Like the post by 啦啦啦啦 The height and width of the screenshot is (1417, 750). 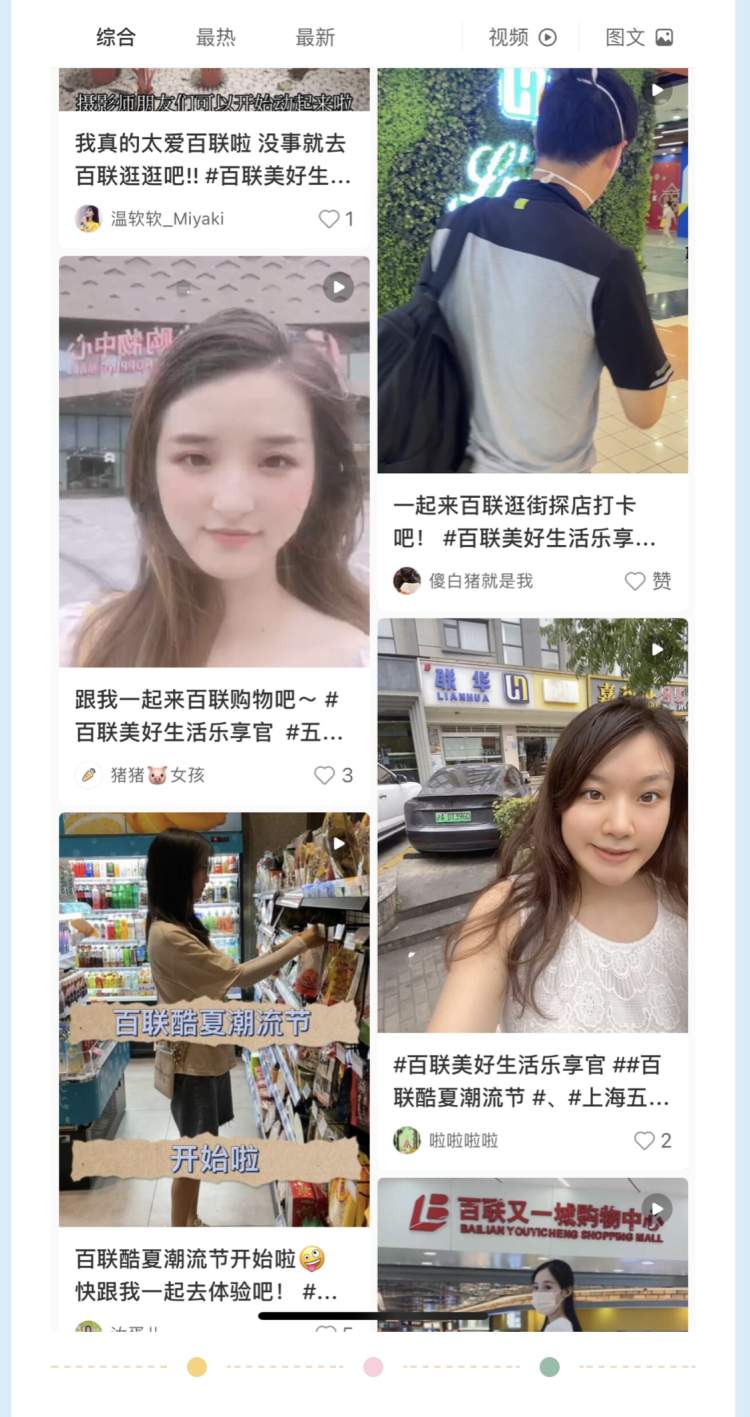coord(645,1140)
